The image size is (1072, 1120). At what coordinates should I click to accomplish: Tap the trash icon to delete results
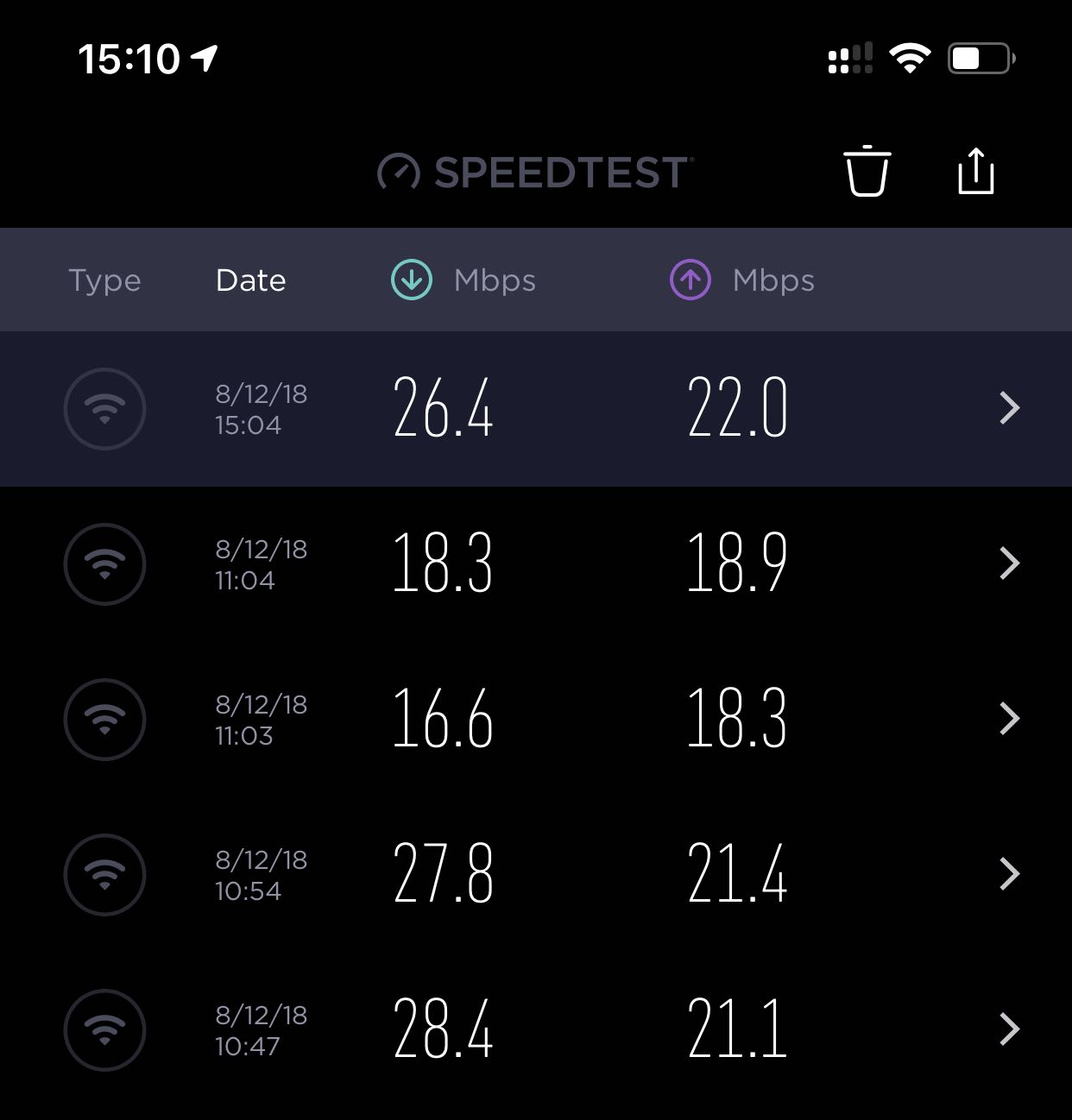pos(867,171)
